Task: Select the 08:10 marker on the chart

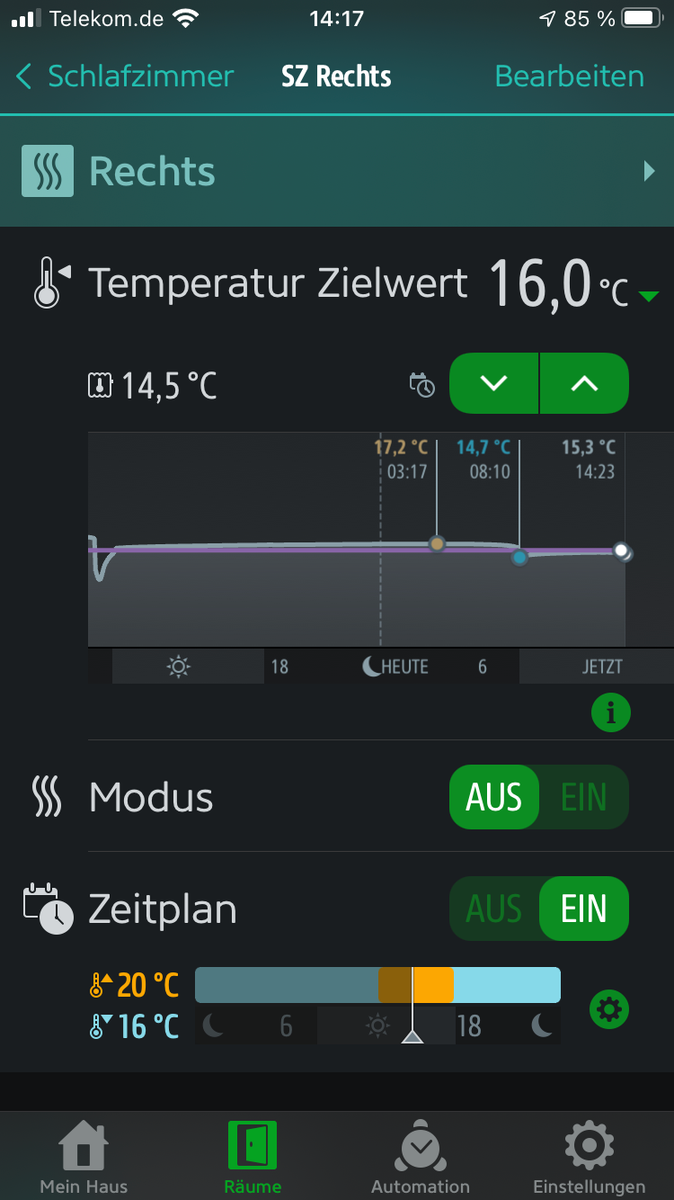Action: point(519,557)
